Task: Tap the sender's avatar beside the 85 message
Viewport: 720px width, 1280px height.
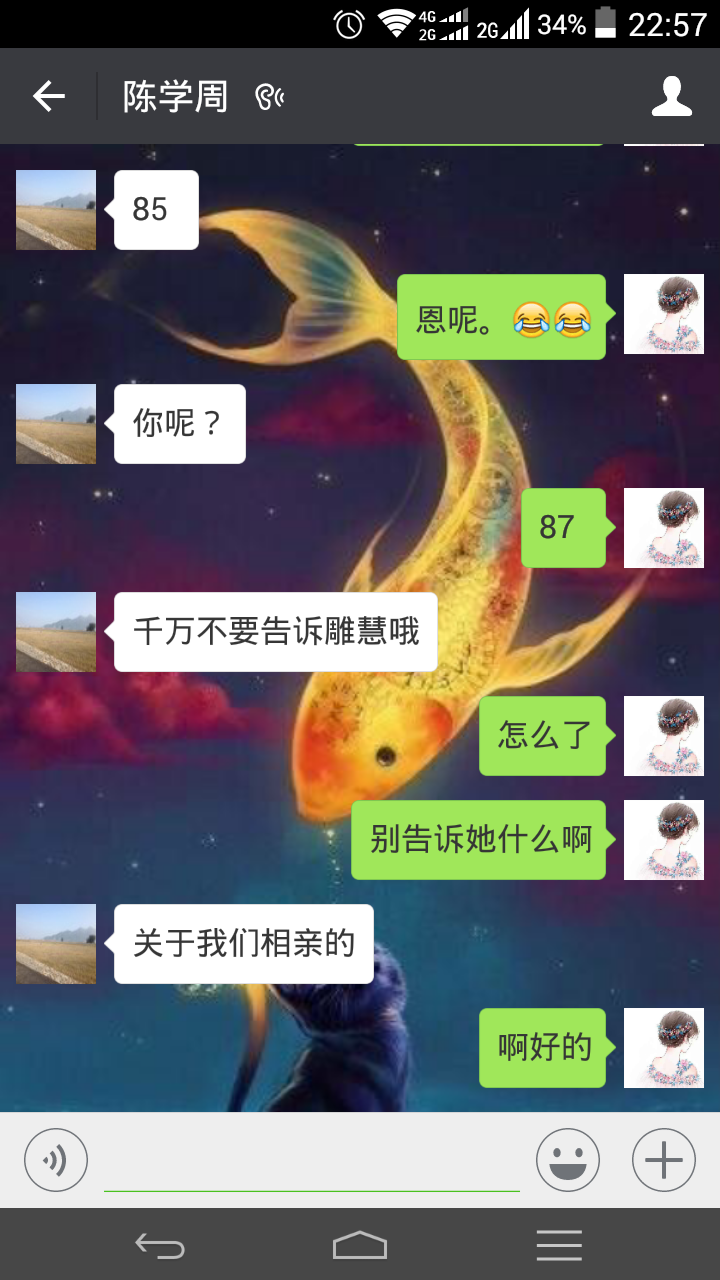Action: coord(56,210)
